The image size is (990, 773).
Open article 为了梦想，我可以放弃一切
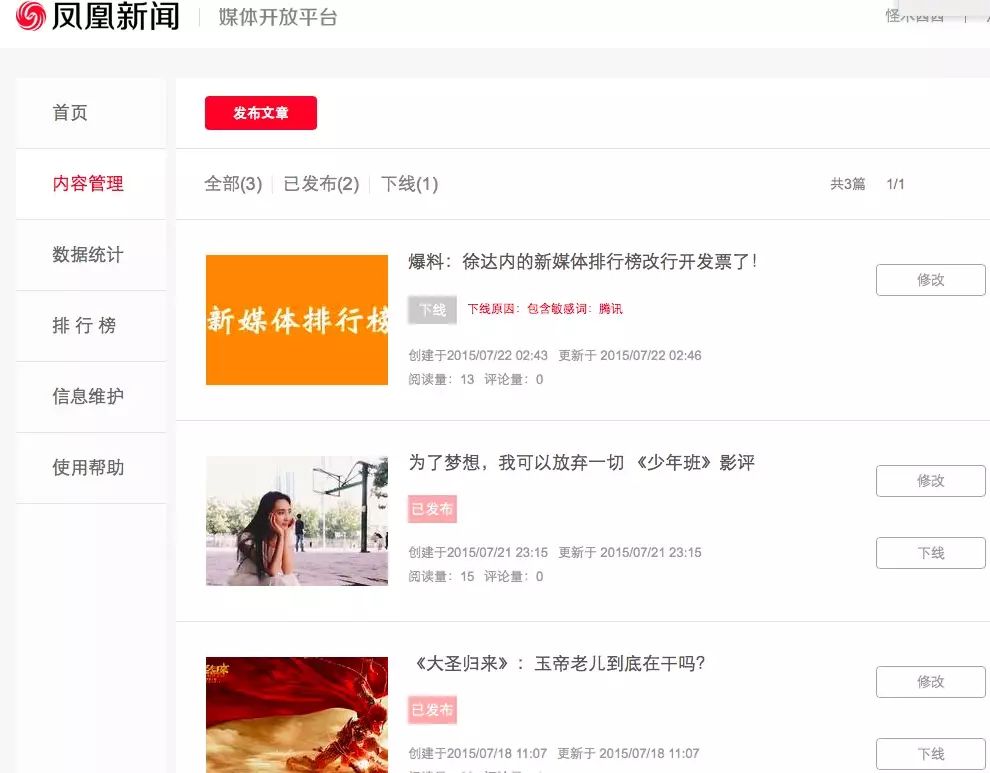(x=581, y=463)
